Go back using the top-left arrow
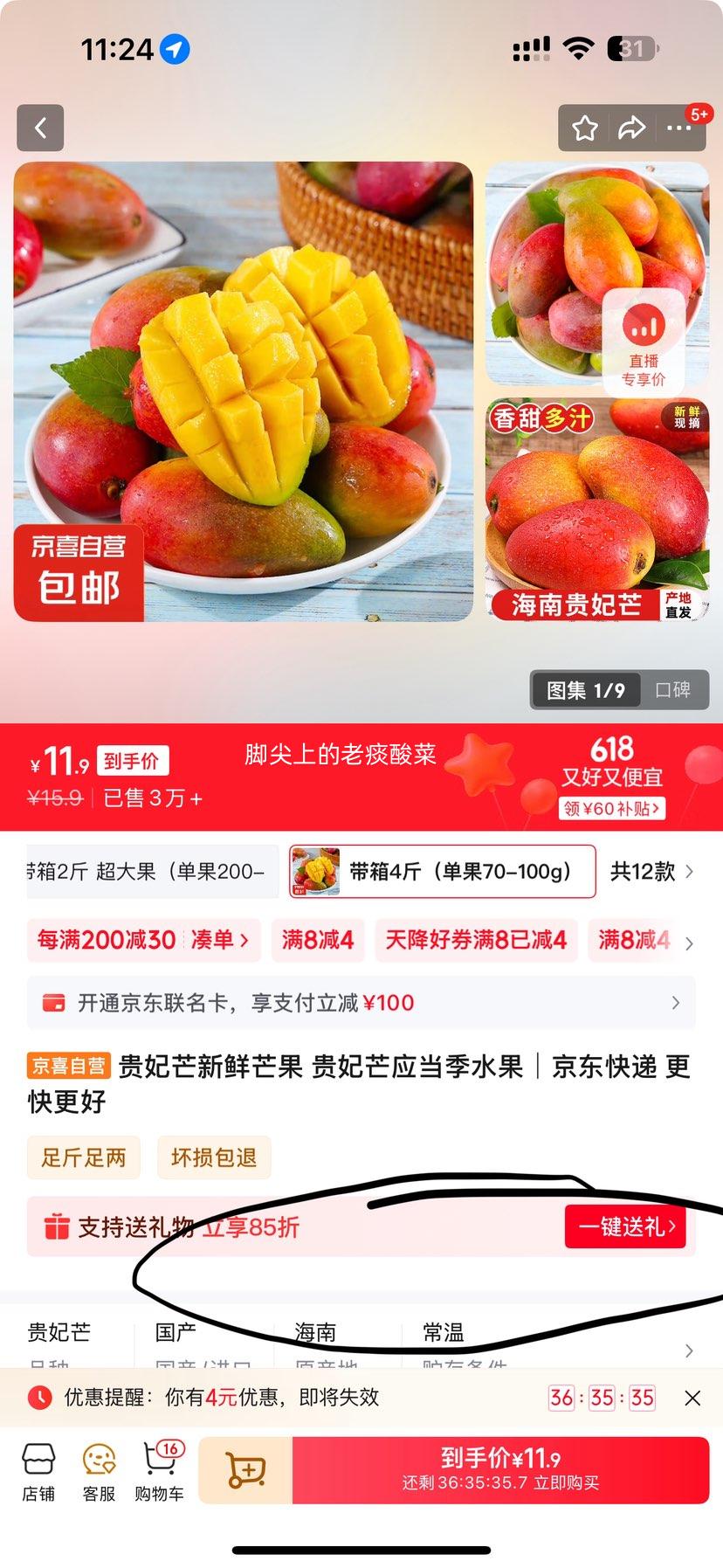Image resolution: width=723 pixels, height=1568 pixels. pos(40,128)
